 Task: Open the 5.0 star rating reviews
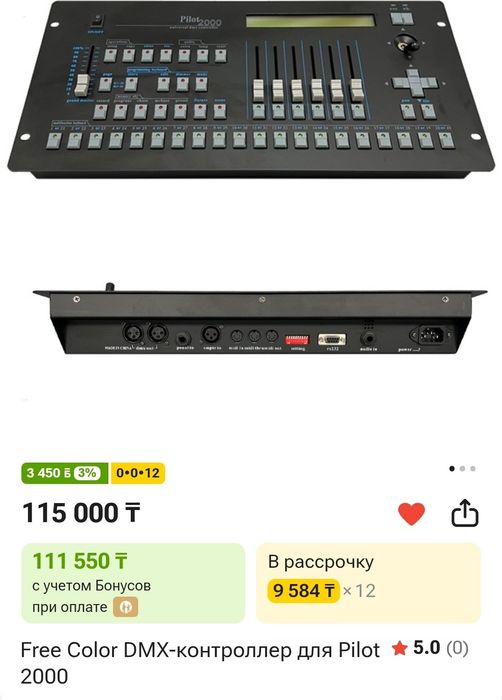click(x=430, y=648)
